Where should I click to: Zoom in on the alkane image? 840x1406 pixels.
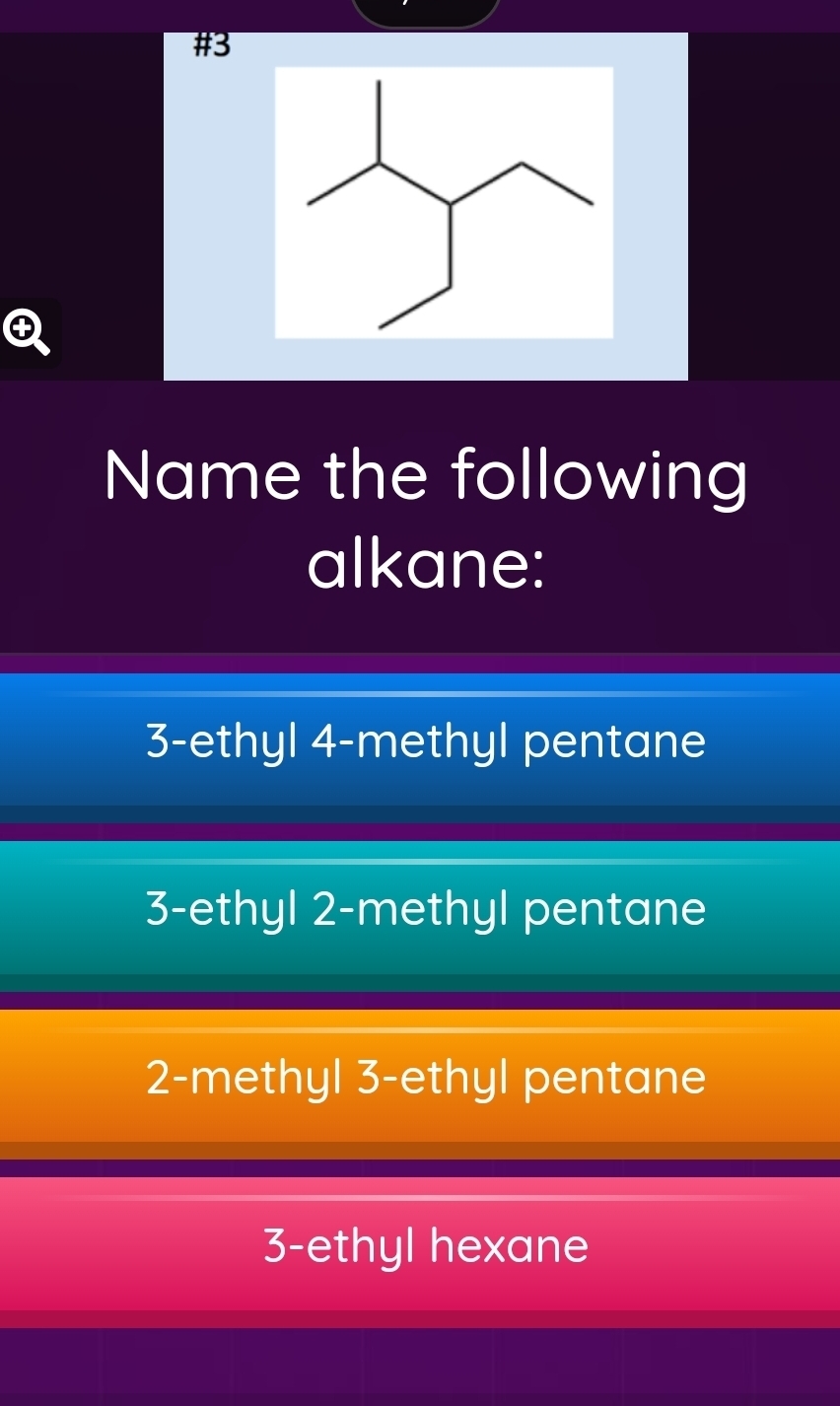27,331
